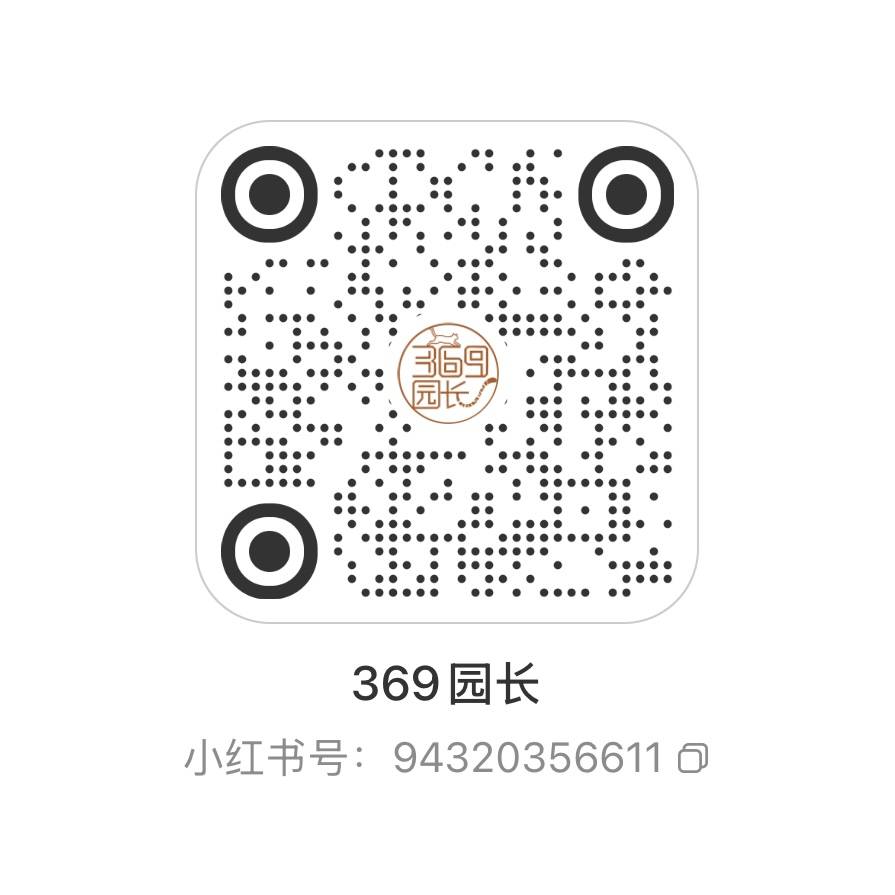Copy the Xiaohongshu ID number
The height and width of the screenshot is (895, 895).
click(x=693, y=759)
